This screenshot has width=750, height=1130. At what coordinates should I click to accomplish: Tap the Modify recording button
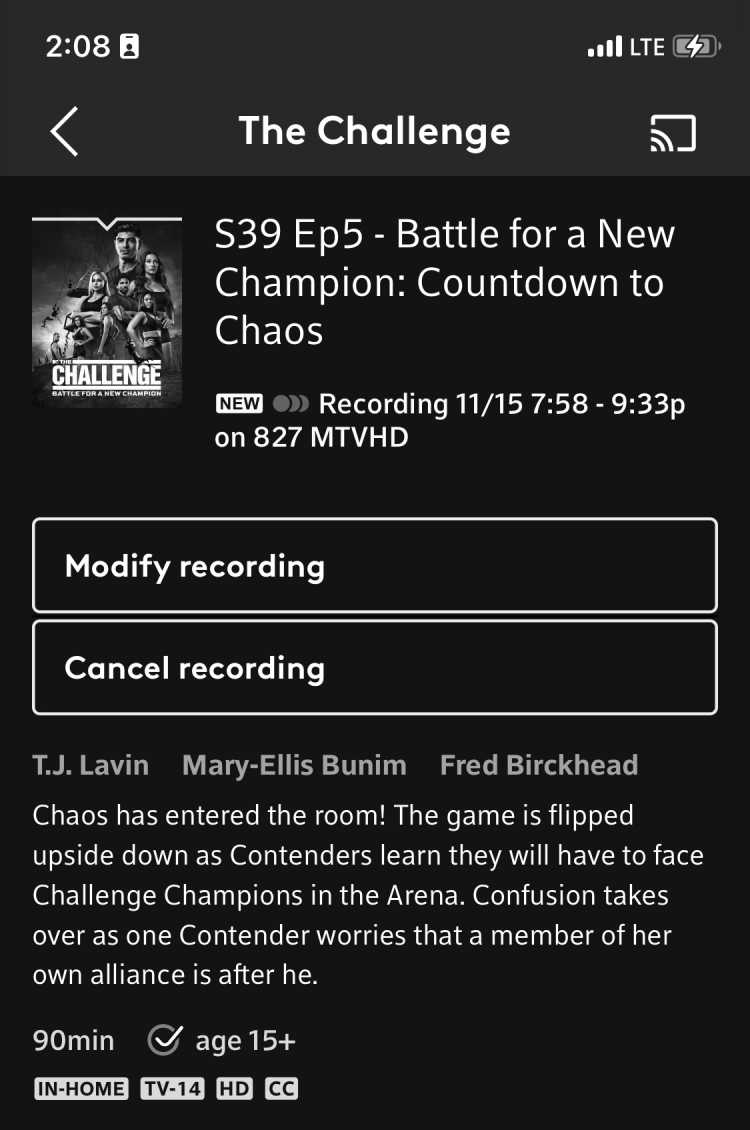[375, 565]
